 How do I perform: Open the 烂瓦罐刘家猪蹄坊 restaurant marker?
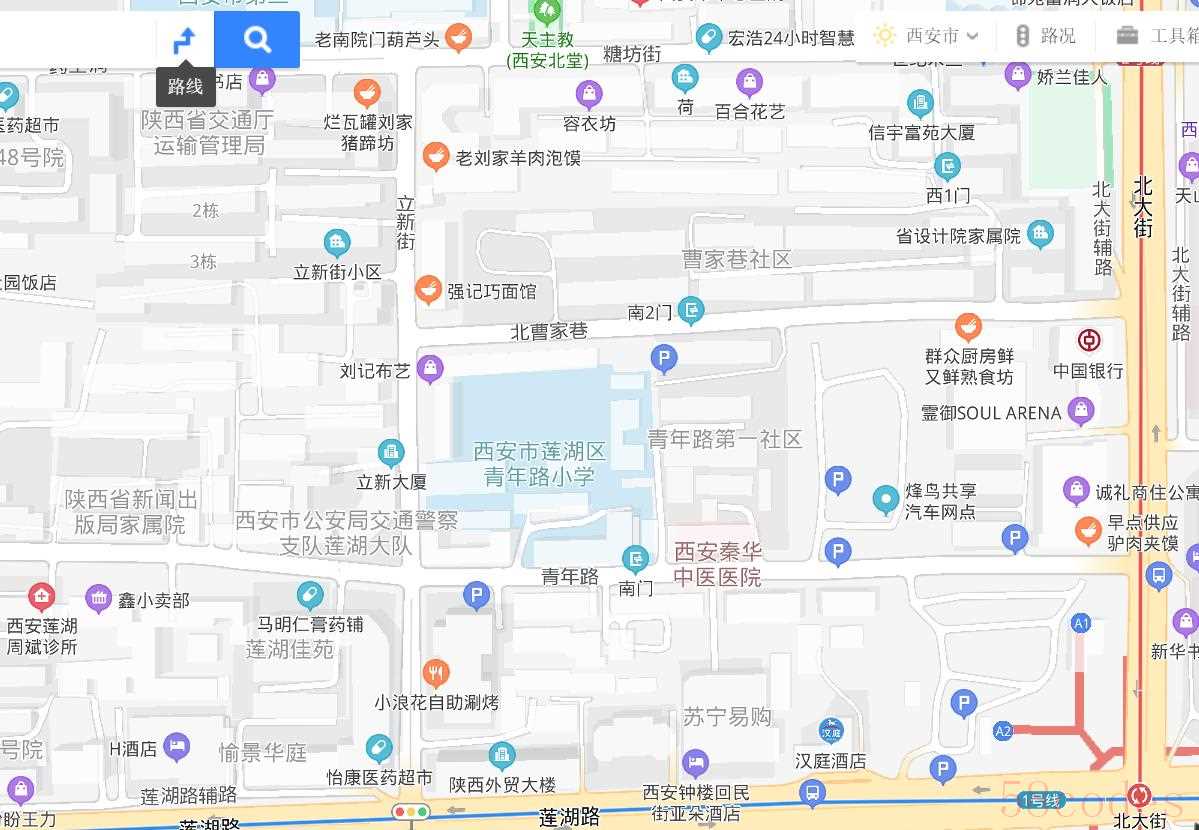367,94
